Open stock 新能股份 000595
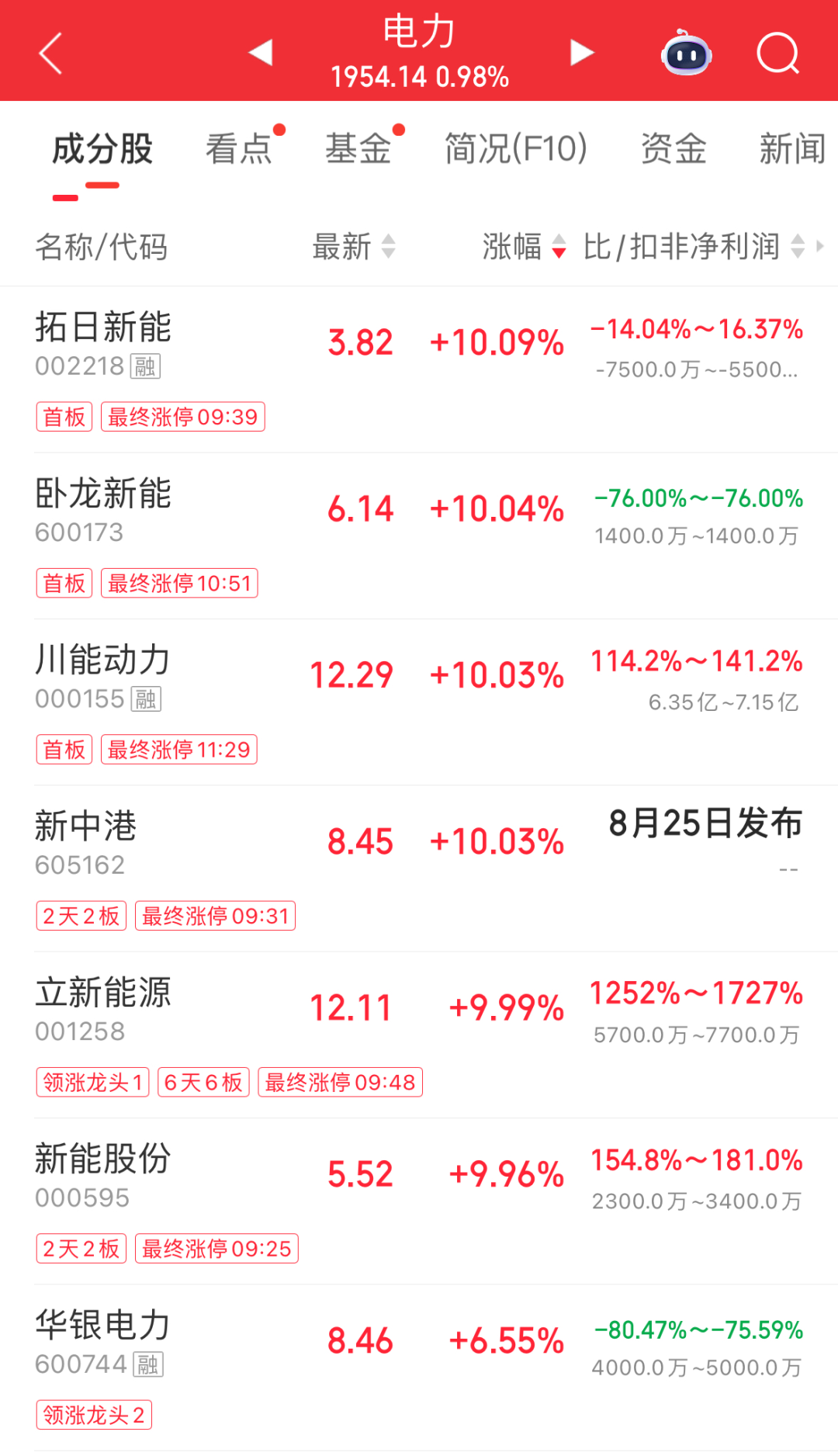Screen dimensions: 838x1456 419,1201
